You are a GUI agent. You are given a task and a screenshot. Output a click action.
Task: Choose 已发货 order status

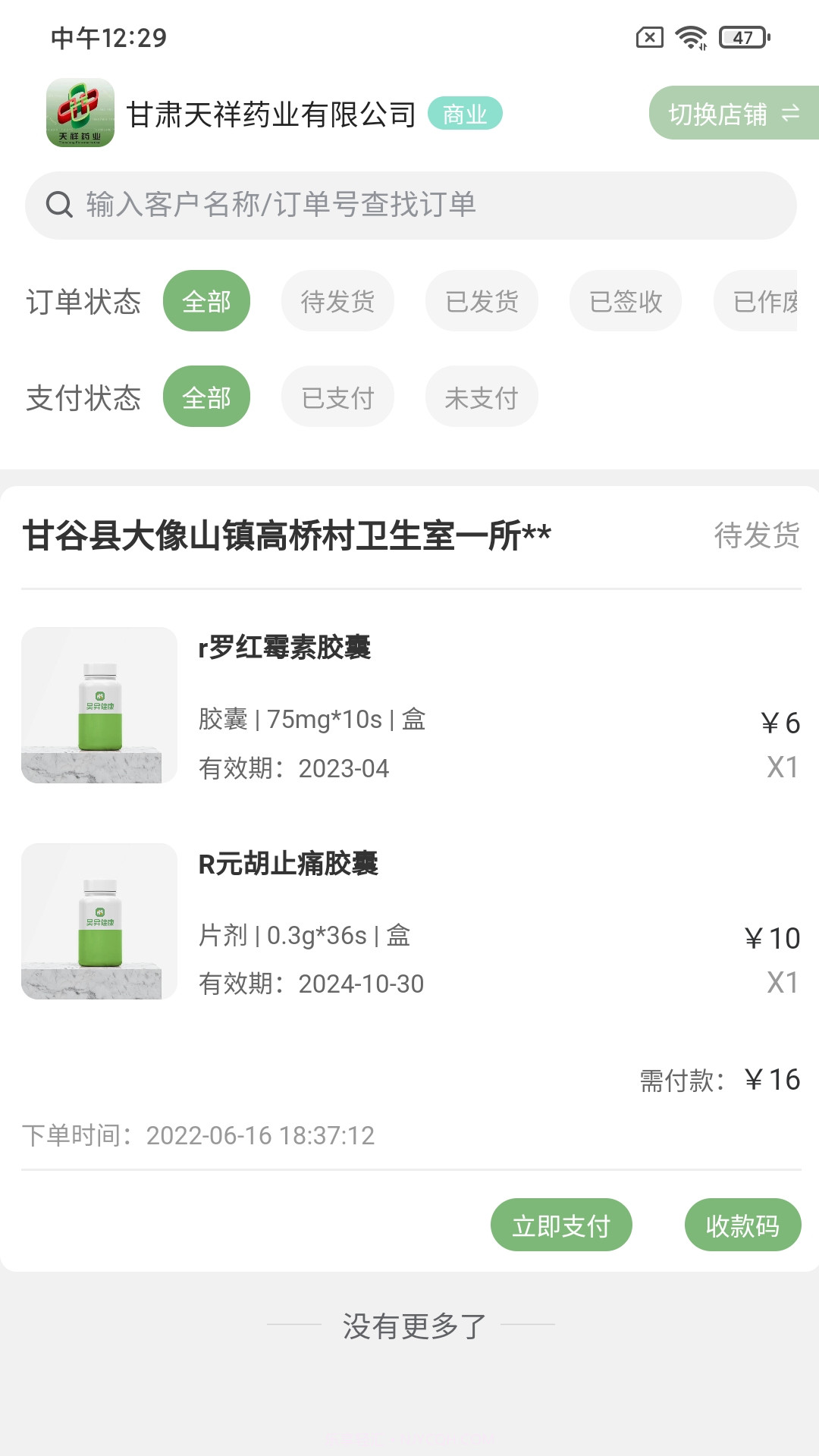tap(481, 300)
